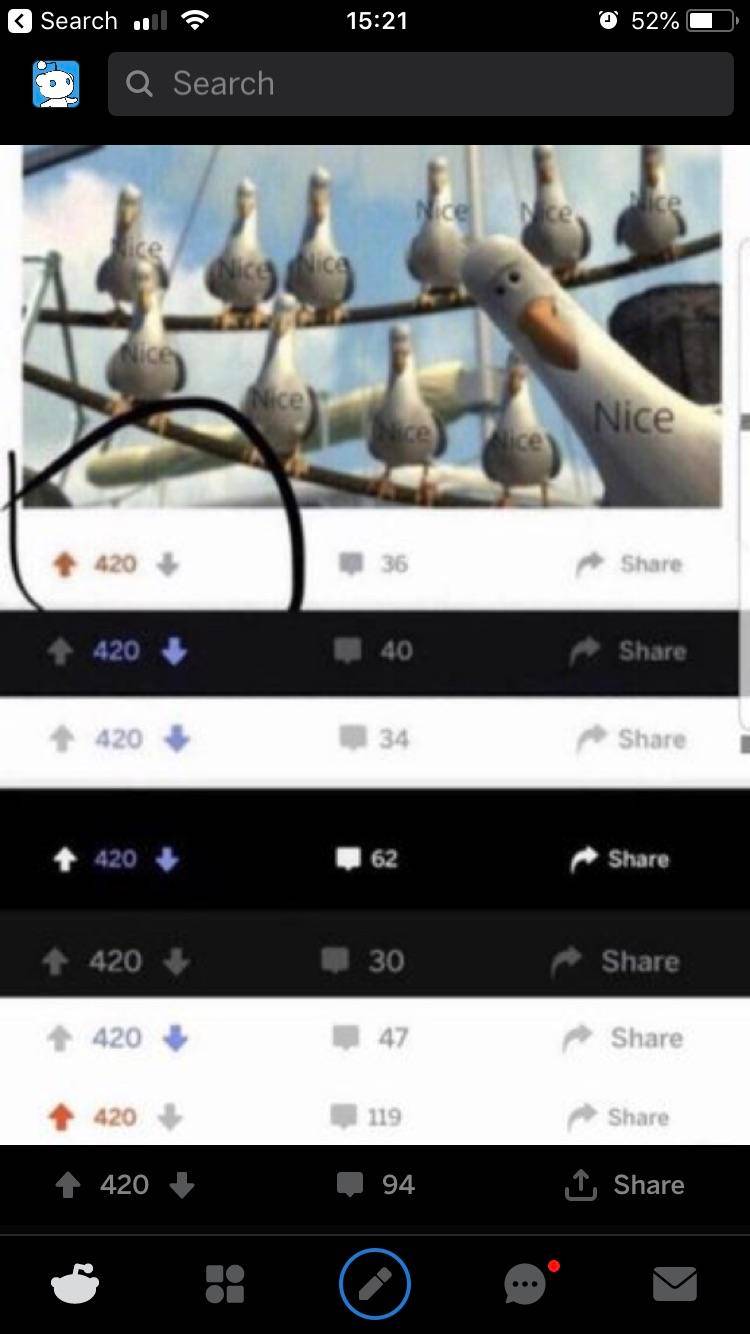Return to the Search app via the status bar back link
Viewport: 750px width, 1334px height.
(x=62, y=21)
